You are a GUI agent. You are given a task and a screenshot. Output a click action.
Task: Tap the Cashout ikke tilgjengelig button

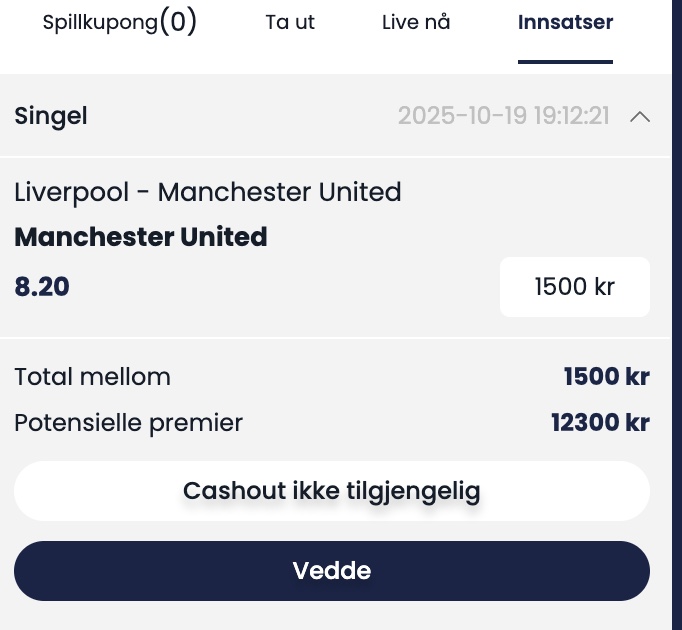332,491
